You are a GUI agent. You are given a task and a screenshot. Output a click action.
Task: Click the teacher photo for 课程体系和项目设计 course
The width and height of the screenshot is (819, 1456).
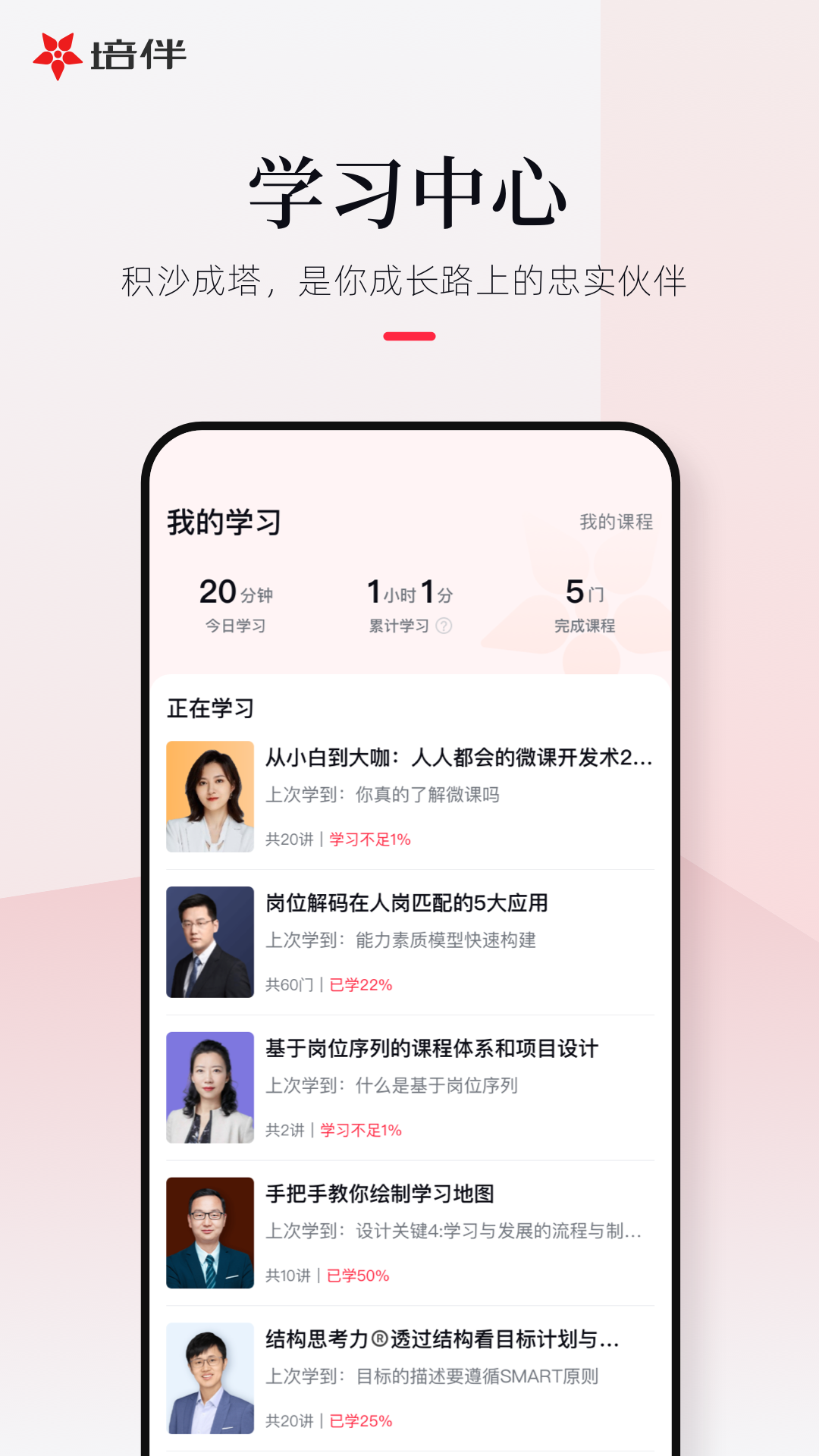point(209,1087)
